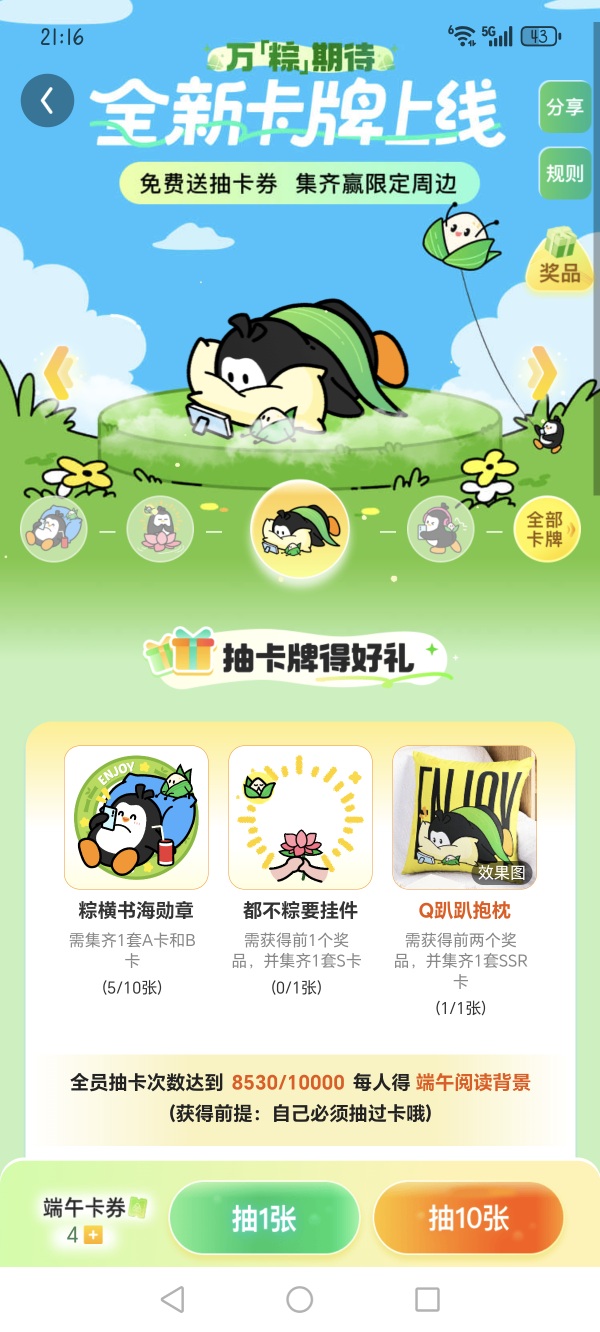Select the headphone penguin card thumbnail
Screen dimensions: 600x1332
pyautogui.click(x=441, y=529)
